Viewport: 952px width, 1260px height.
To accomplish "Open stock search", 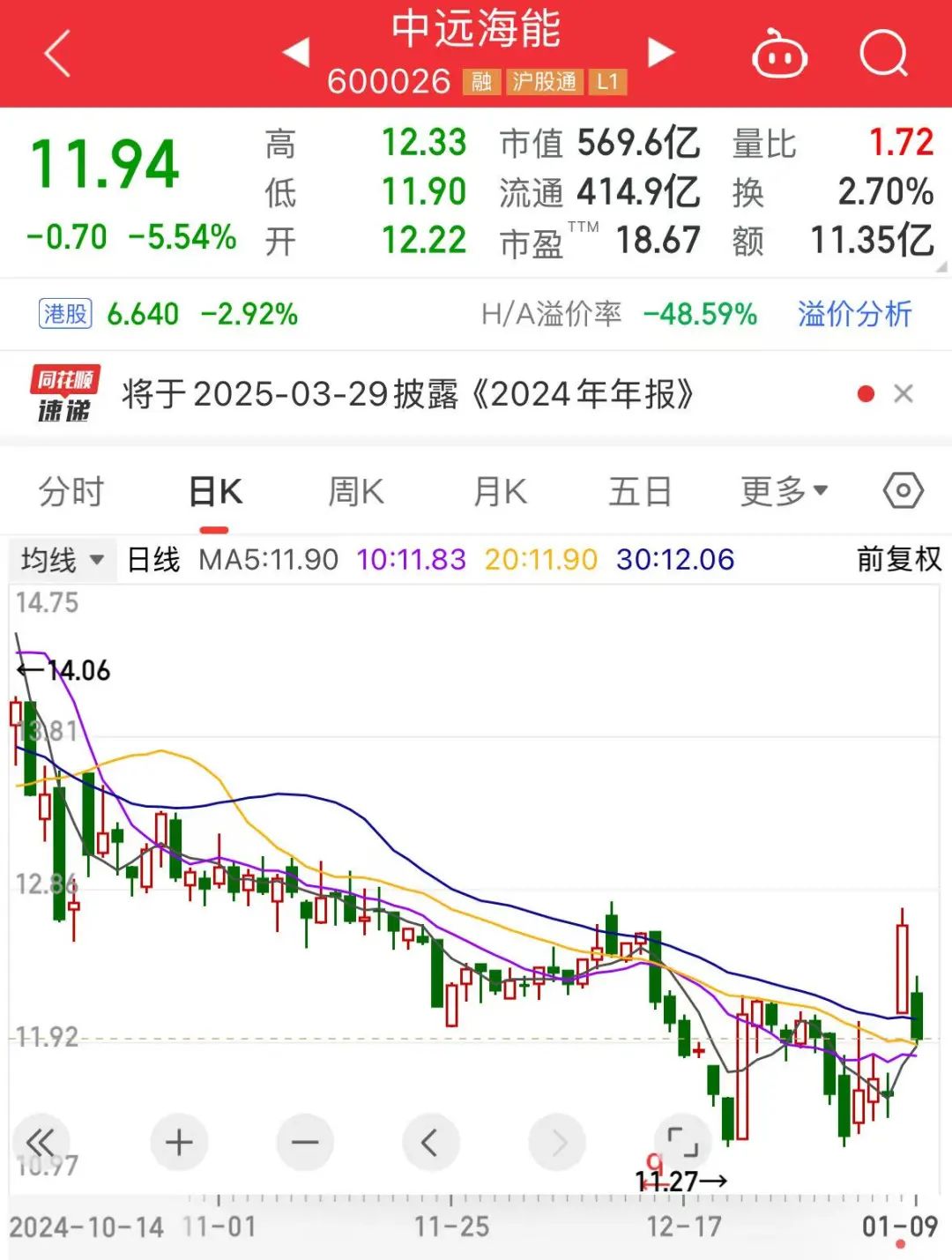I will (x=882, y=54).
